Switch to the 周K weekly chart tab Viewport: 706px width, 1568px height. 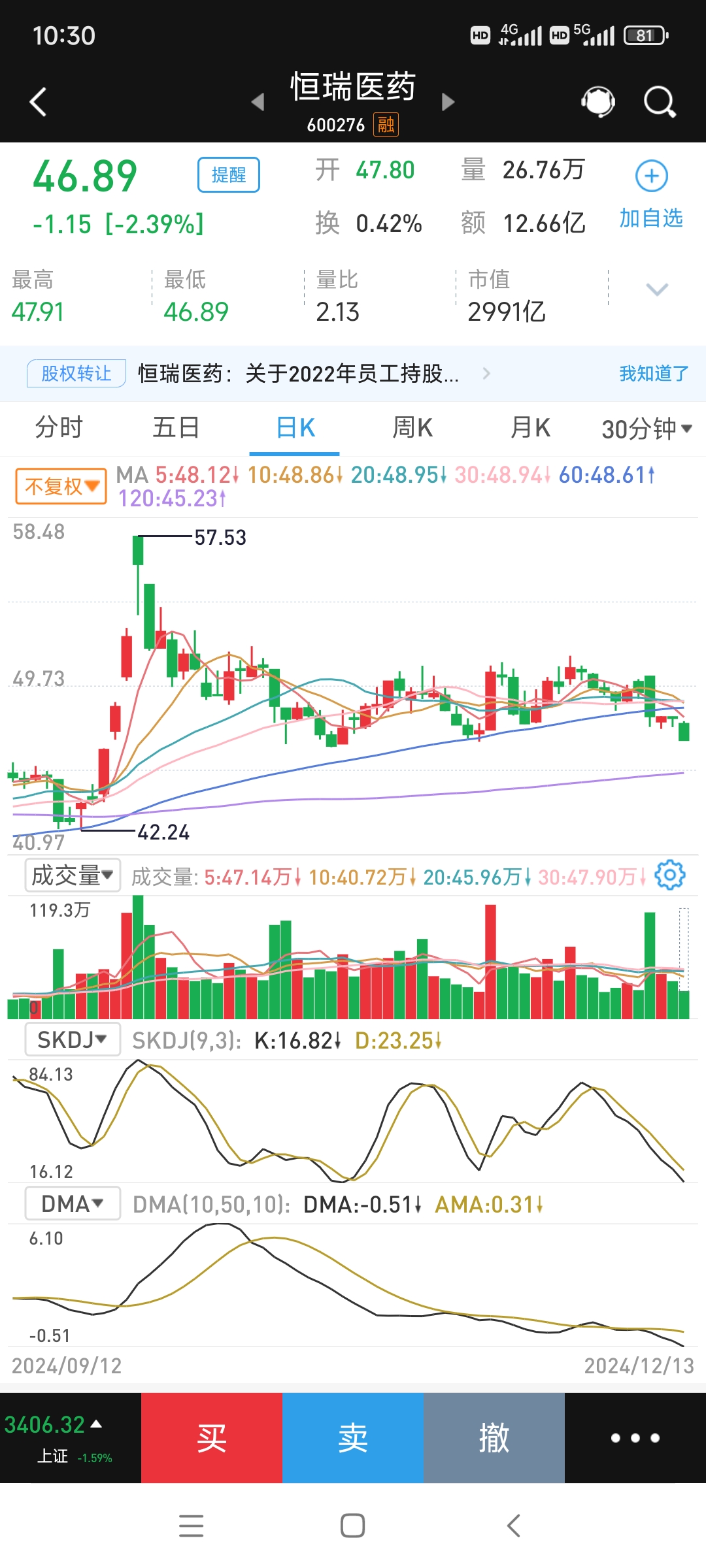point(412,428)
